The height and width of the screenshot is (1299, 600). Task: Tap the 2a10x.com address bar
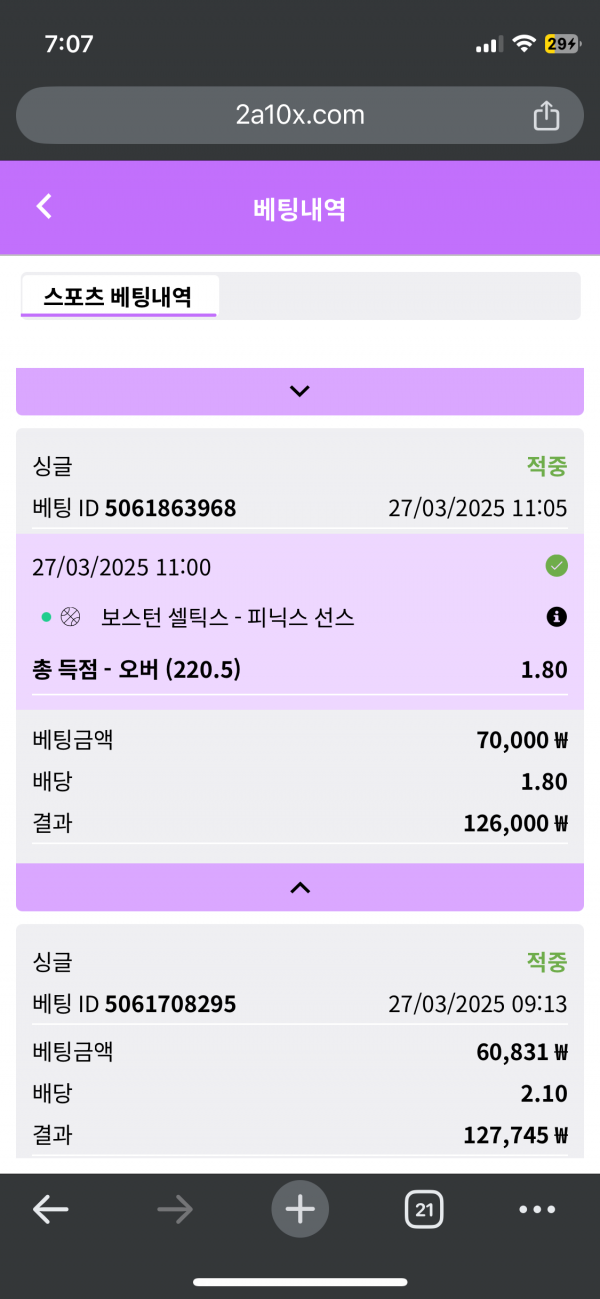tap(300, 115)
